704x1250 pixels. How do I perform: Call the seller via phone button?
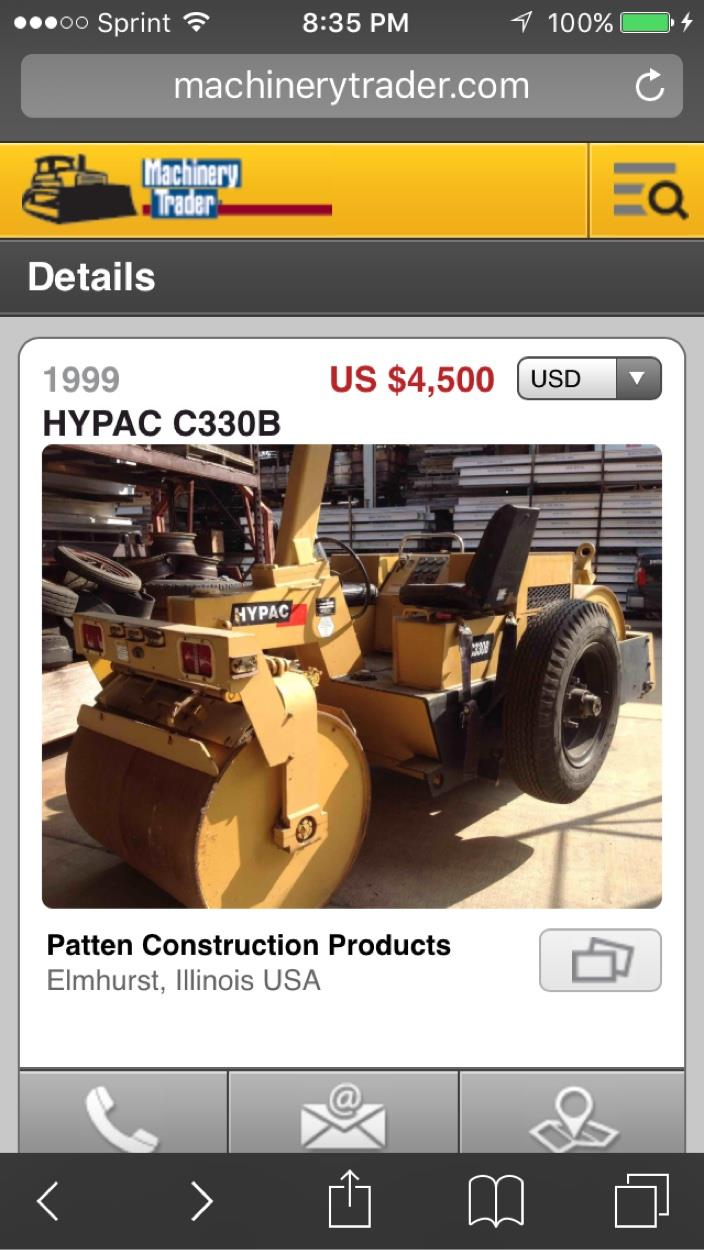[x=123, y=1113]
